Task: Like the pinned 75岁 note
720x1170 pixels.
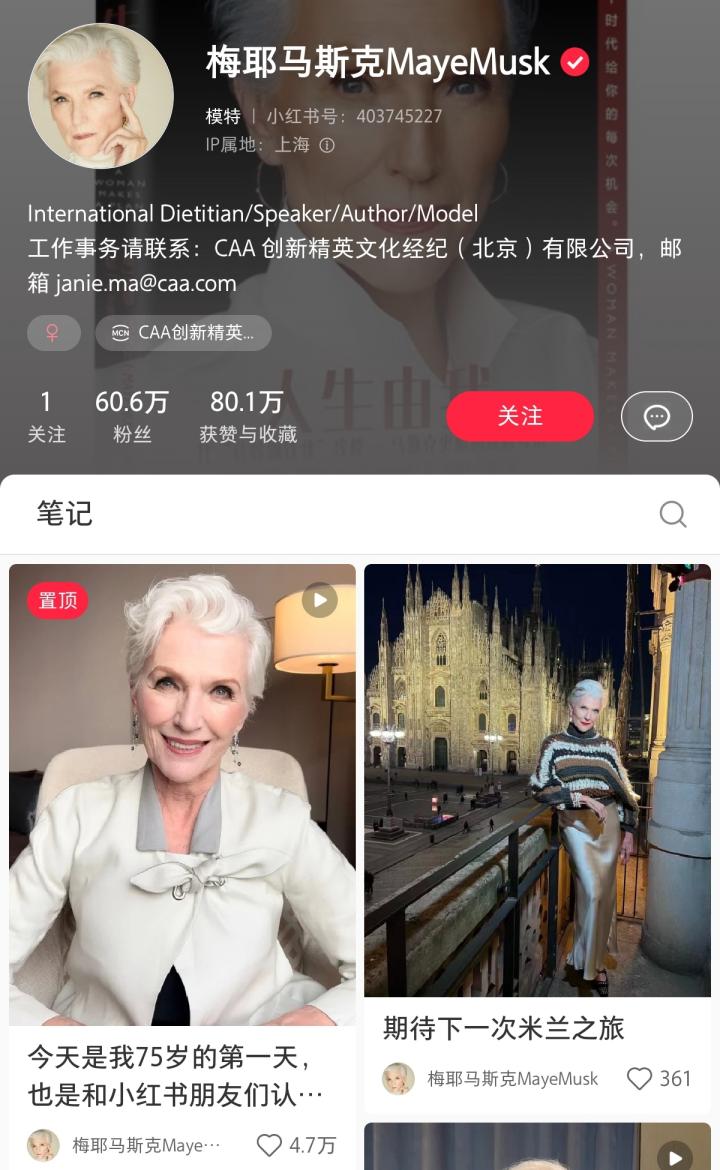Action: (270, 1145)
